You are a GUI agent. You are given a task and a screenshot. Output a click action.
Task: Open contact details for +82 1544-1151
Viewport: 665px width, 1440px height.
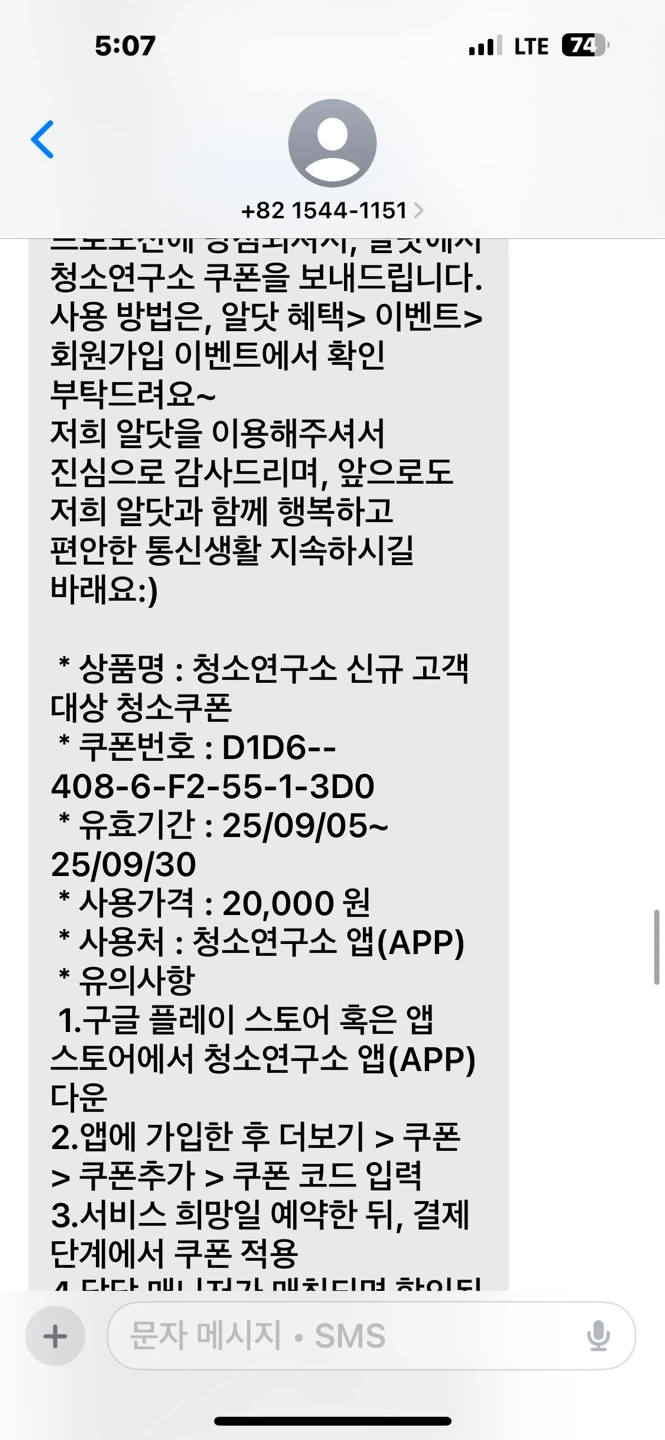[332, 160]
